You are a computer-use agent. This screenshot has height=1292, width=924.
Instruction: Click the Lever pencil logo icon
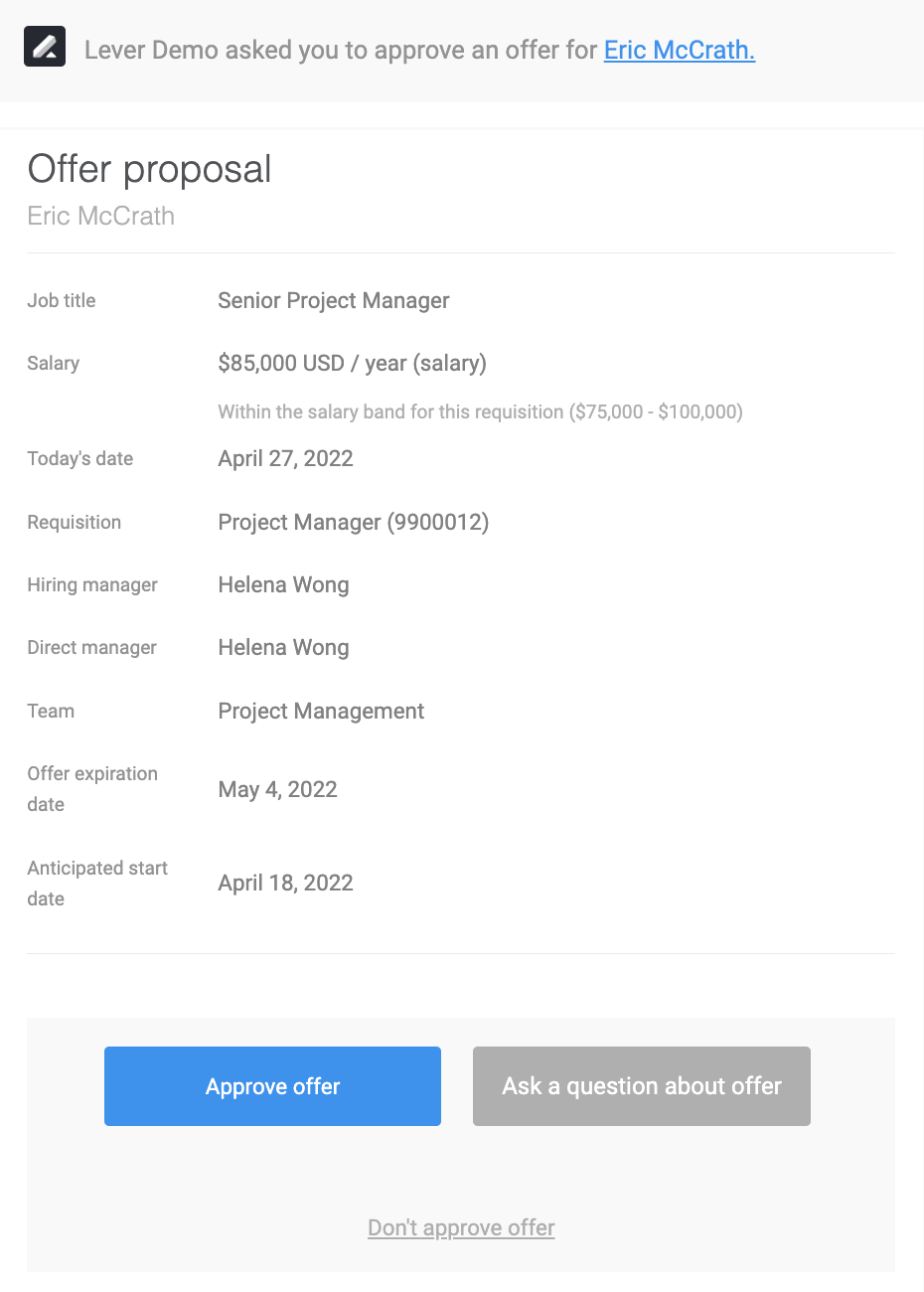44,46
